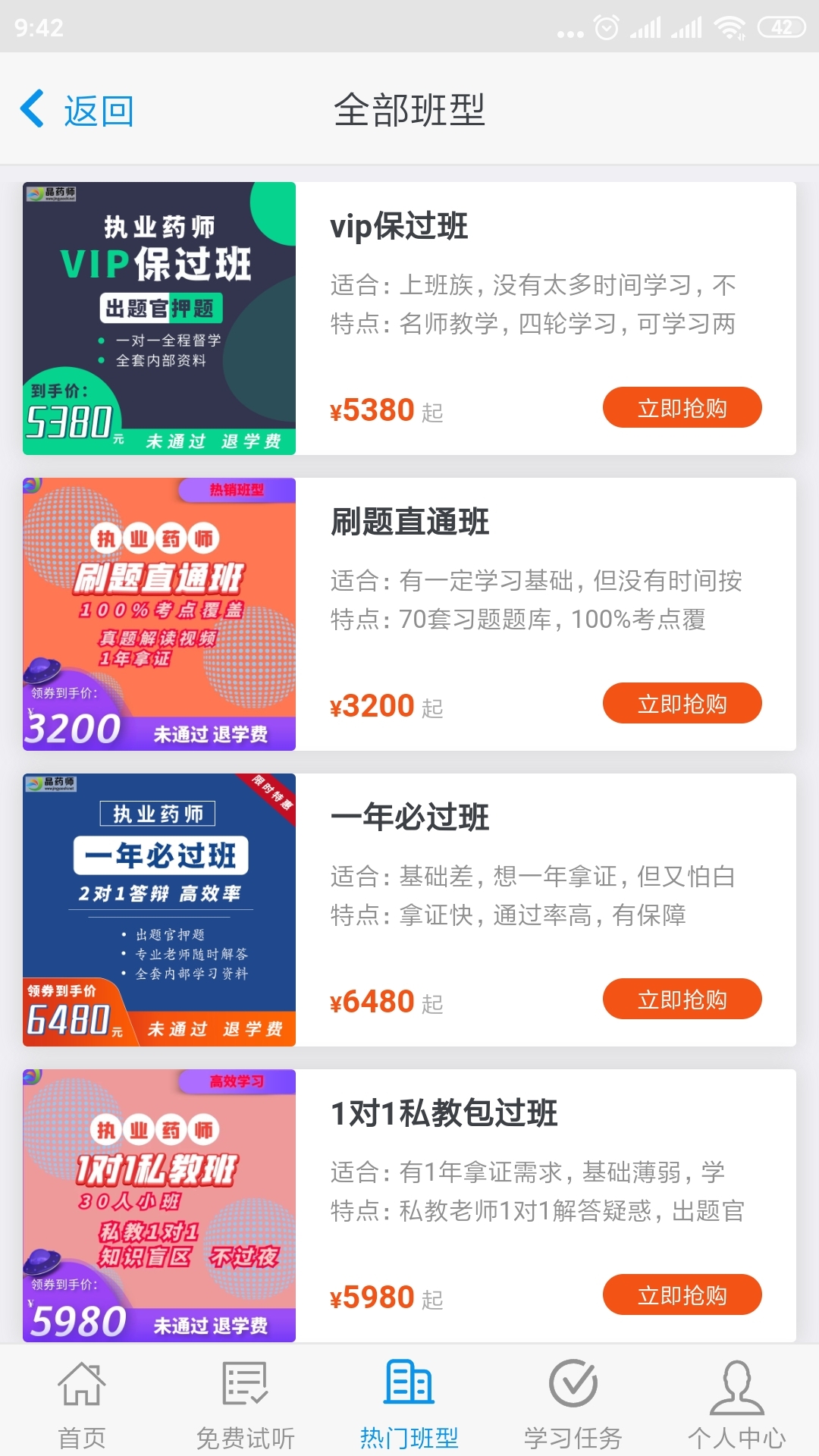Tap 立即抢购 for 1对1私教包过班
Viewport: 819px width, 1456px height.
point(682,1294)
